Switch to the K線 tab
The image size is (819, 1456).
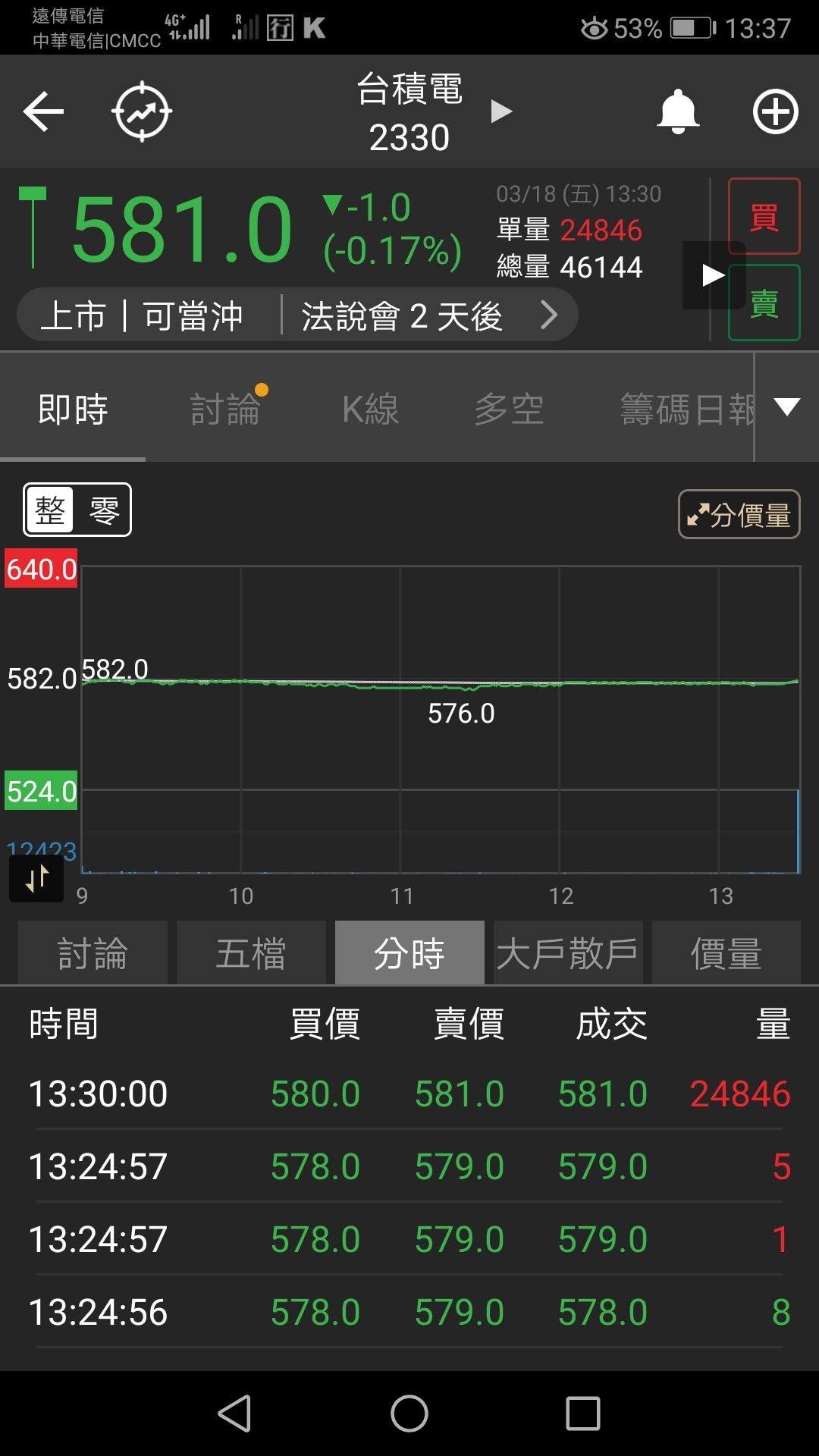pos(371,409)
